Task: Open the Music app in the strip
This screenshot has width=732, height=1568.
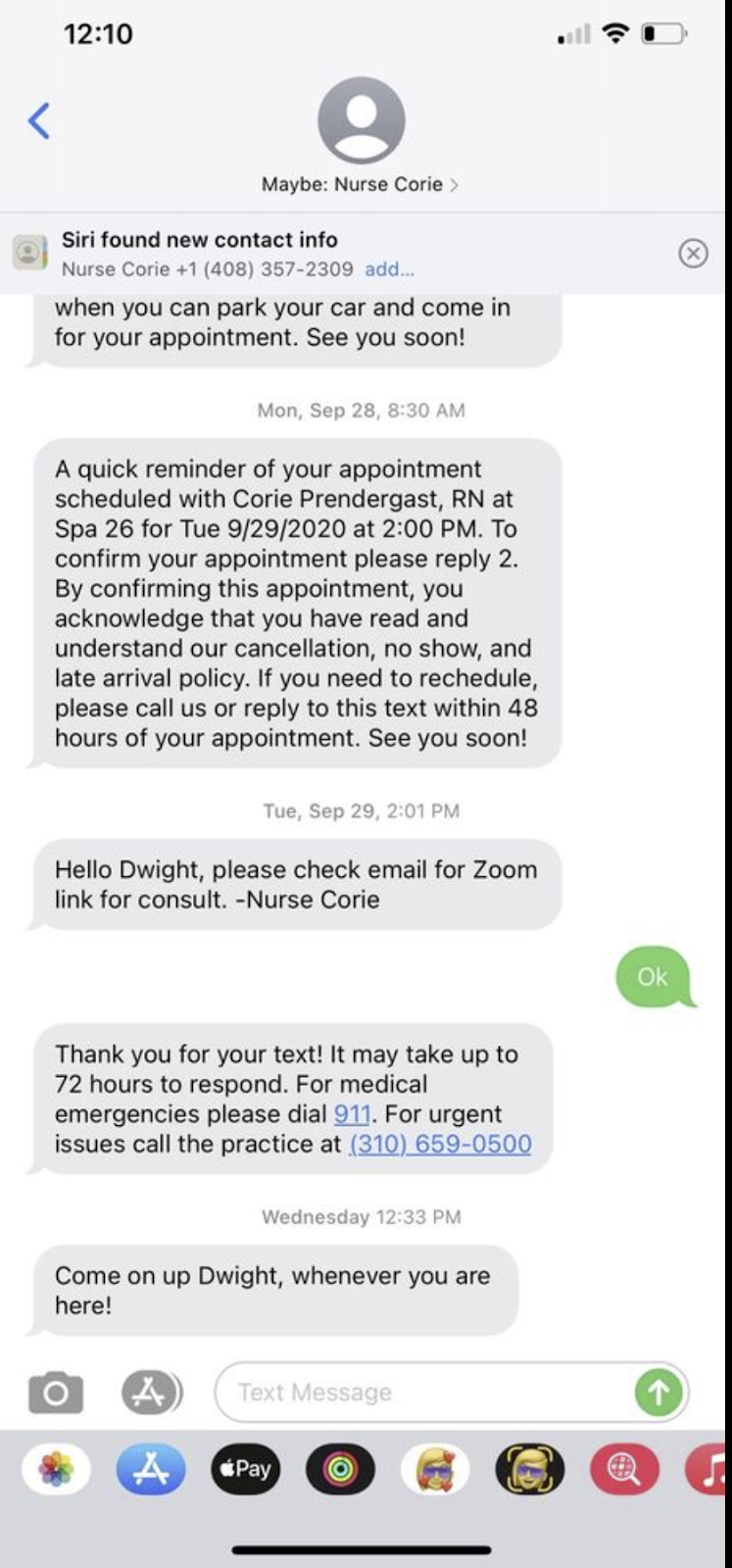Action: 710,1469
